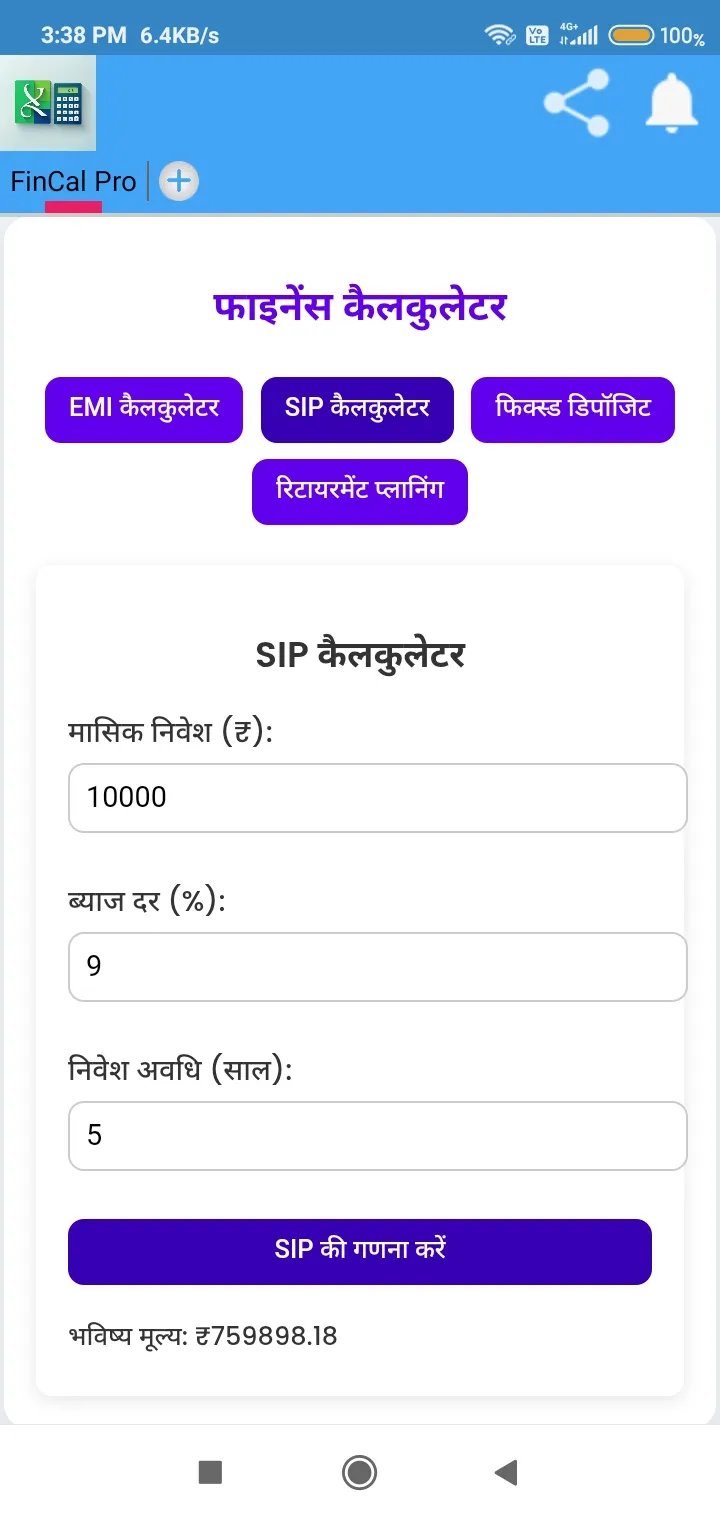This screenshot has height=1520, width=720.
Task: Add a new tab with plus icon
Action: [179, 181]
